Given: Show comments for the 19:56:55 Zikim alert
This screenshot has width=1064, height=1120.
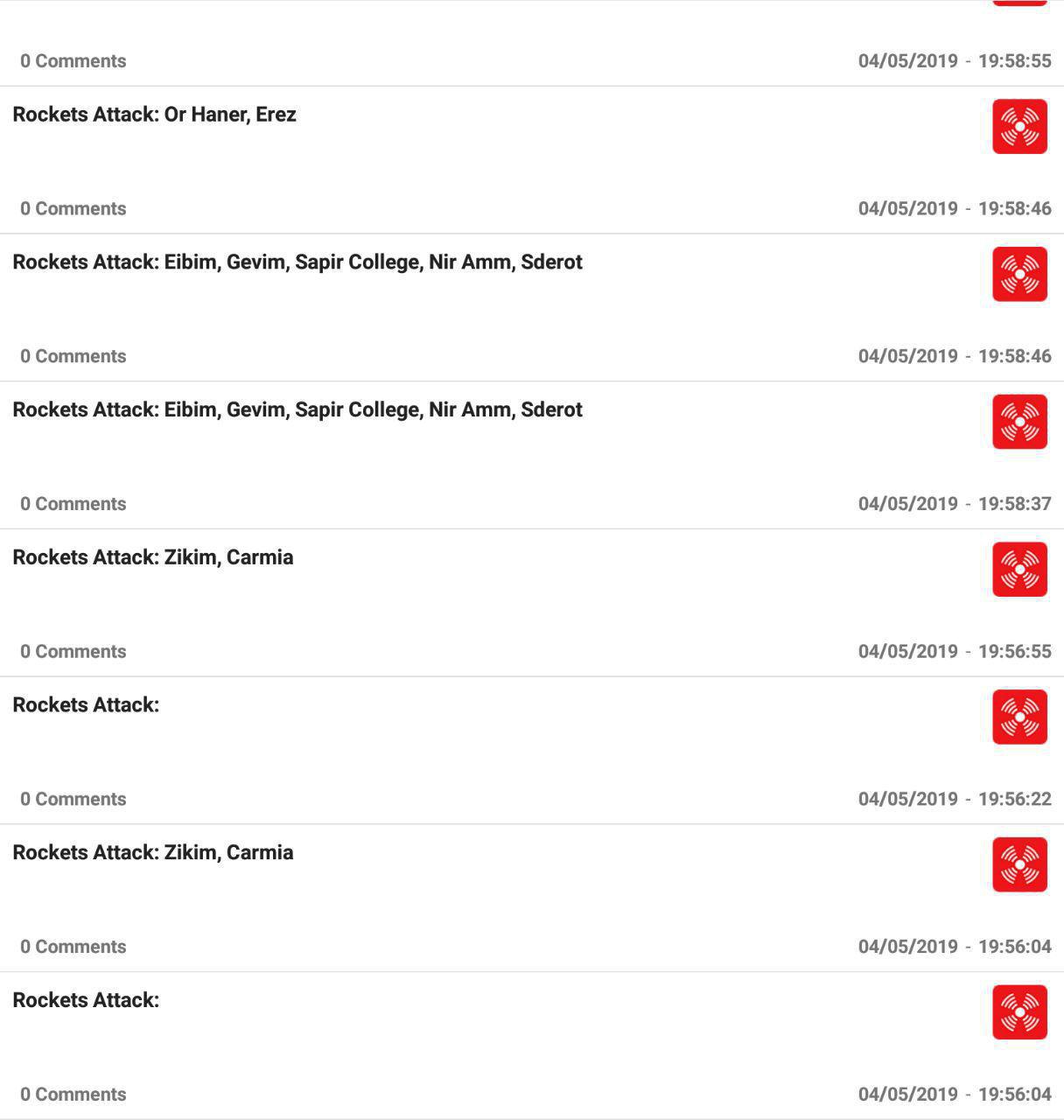Looking at the screenshot, I should [73, 652].
